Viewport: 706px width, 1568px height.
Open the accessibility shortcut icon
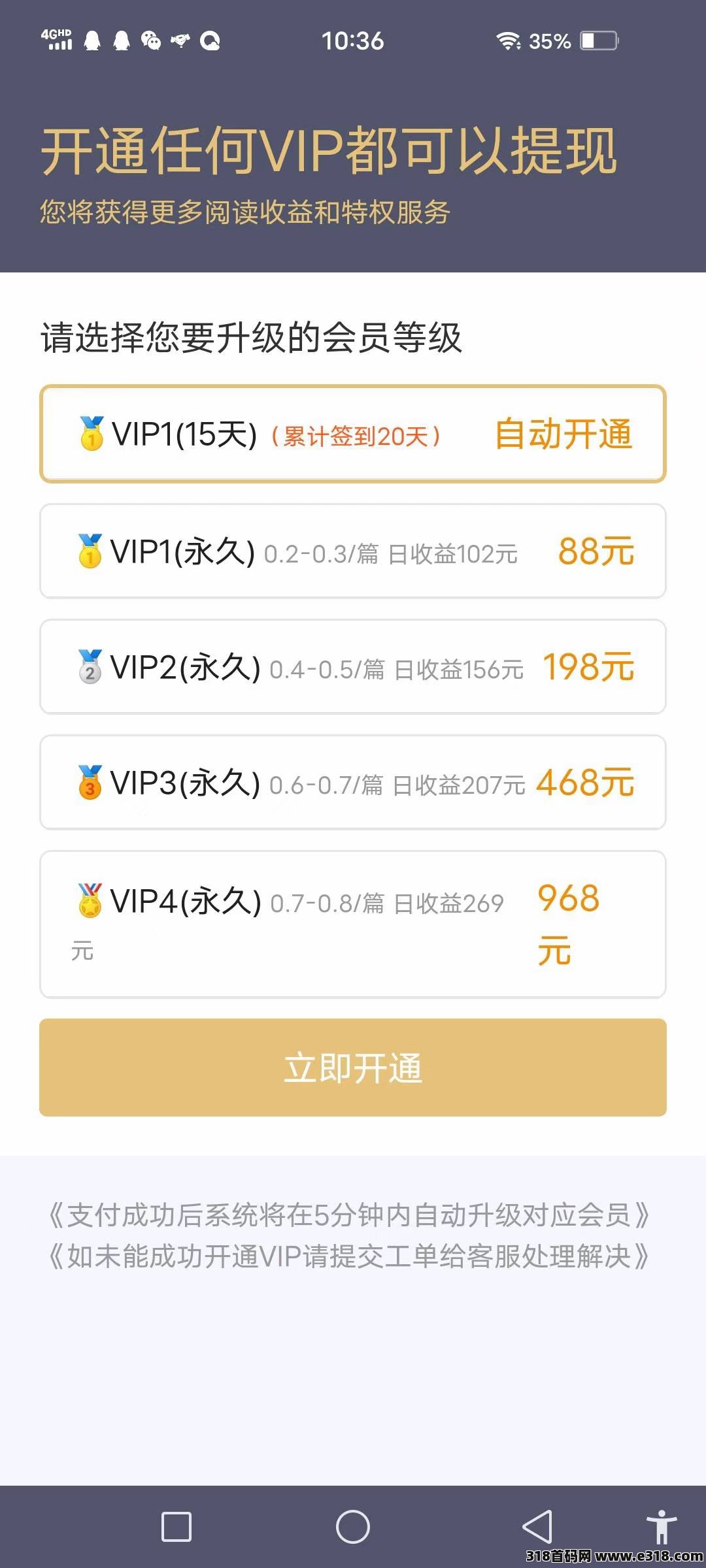662,1527
